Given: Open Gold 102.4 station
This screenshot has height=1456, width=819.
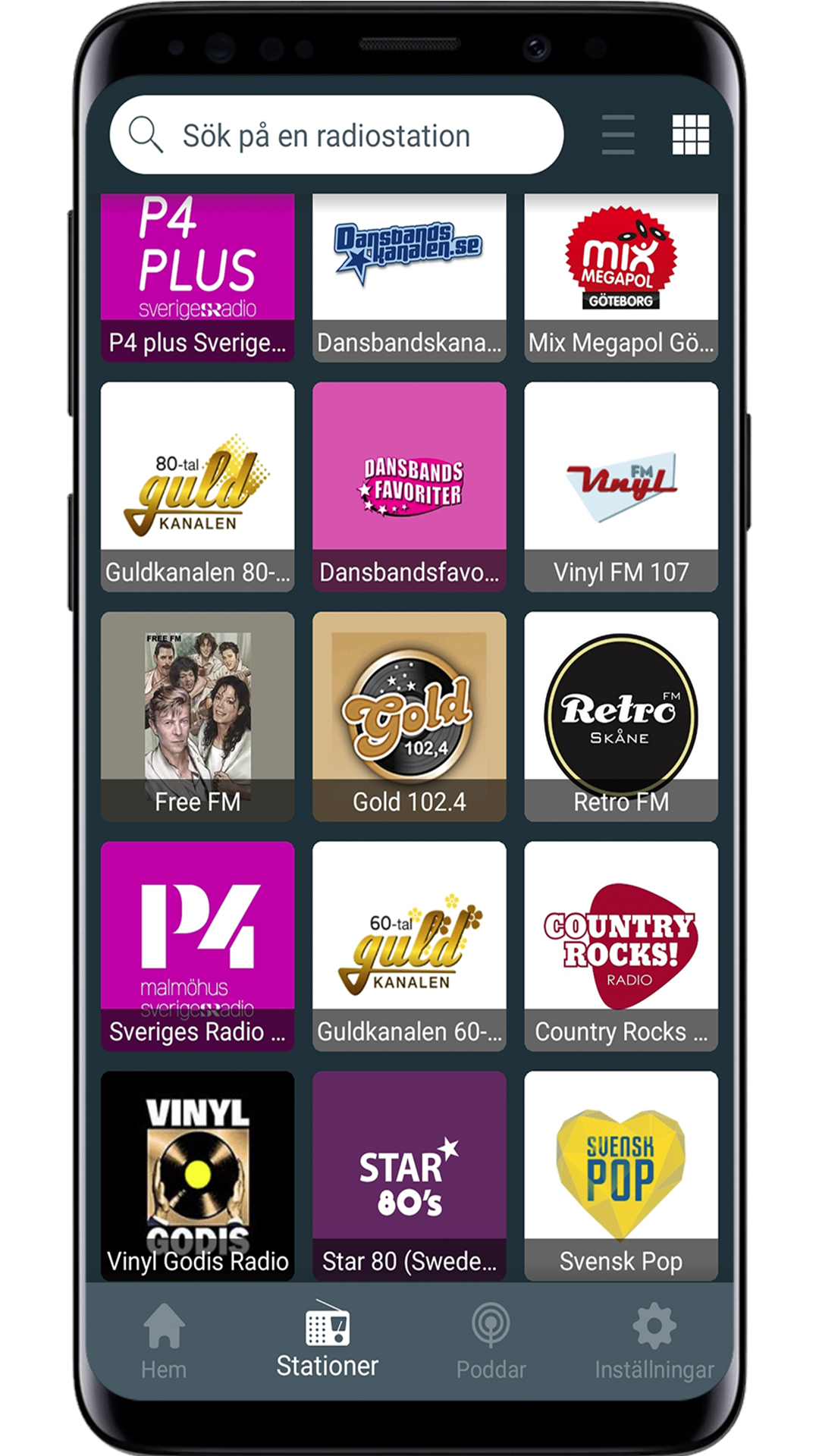Looking at the screenshot, I should (409, 716).
